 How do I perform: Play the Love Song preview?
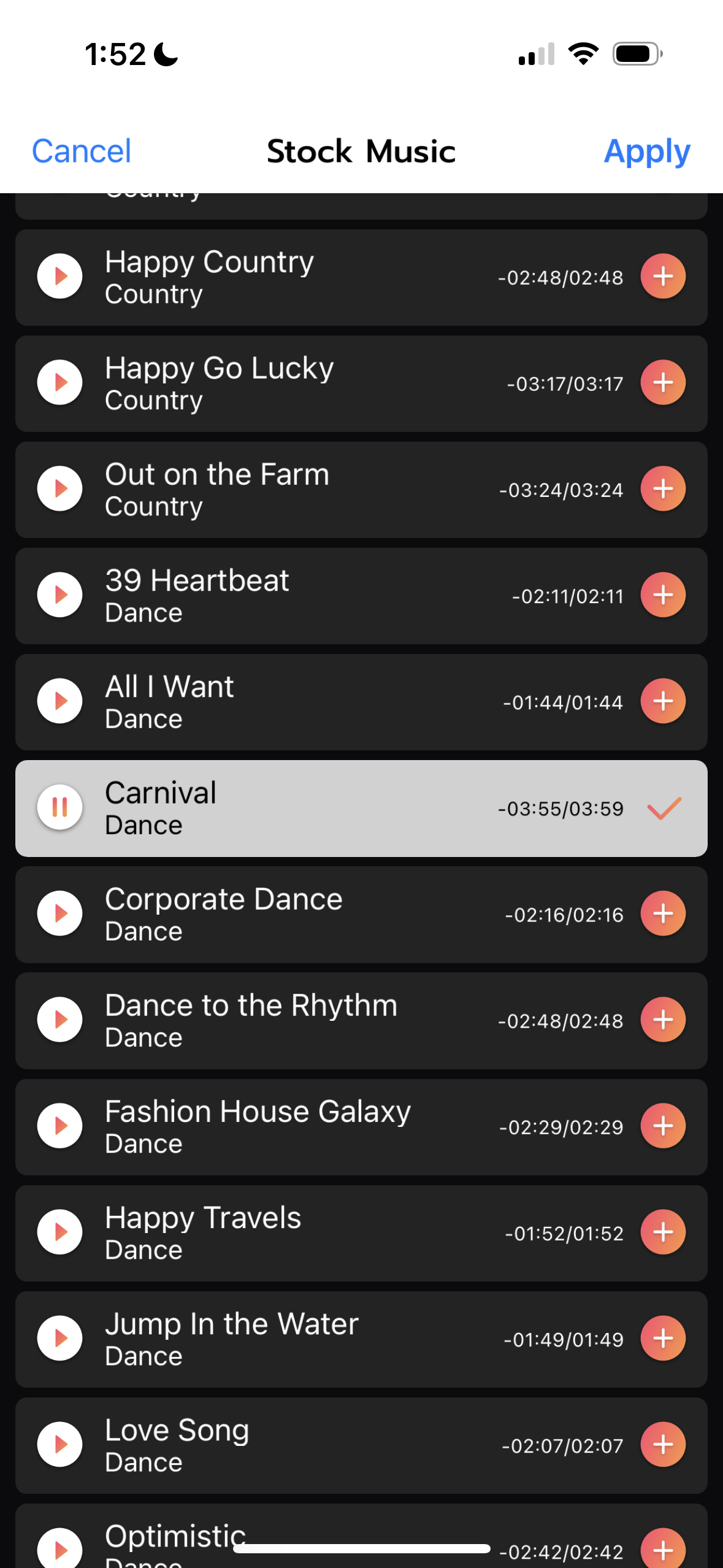[x=60, y=1443]
